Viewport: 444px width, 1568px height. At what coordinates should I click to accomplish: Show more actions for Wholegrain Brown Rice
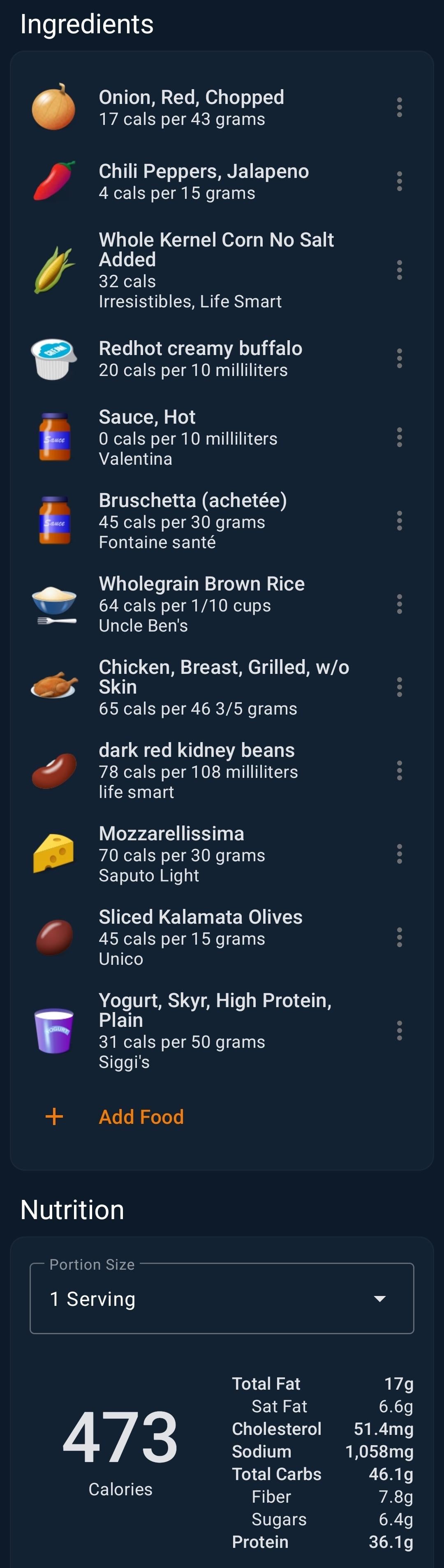click(399, 604)
